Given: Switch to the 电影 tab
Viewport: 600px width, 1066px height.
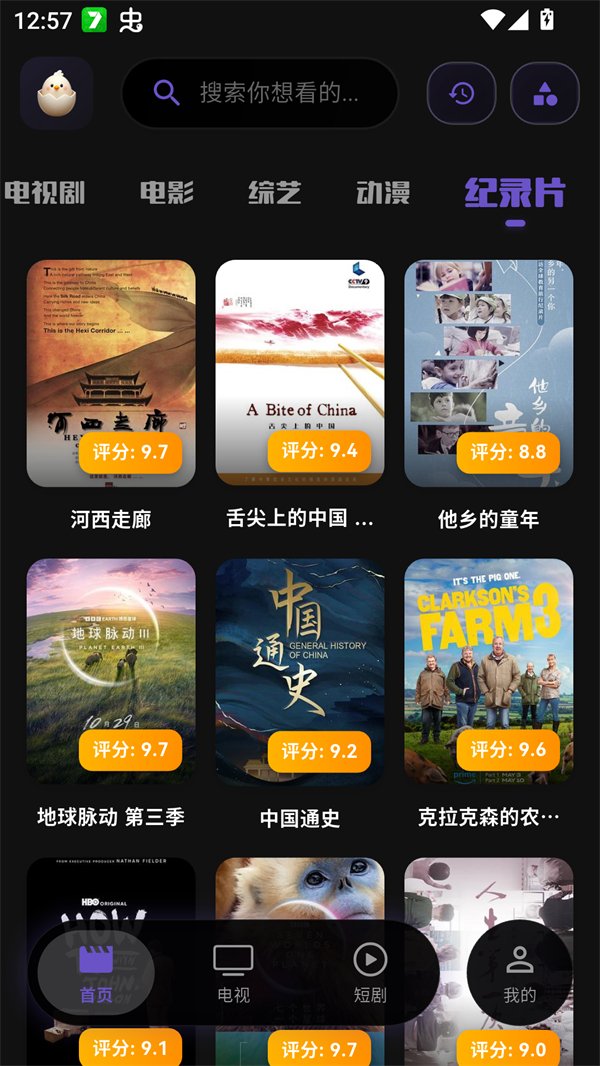Looking at the screenshot, I should click(x=166, y=192).
